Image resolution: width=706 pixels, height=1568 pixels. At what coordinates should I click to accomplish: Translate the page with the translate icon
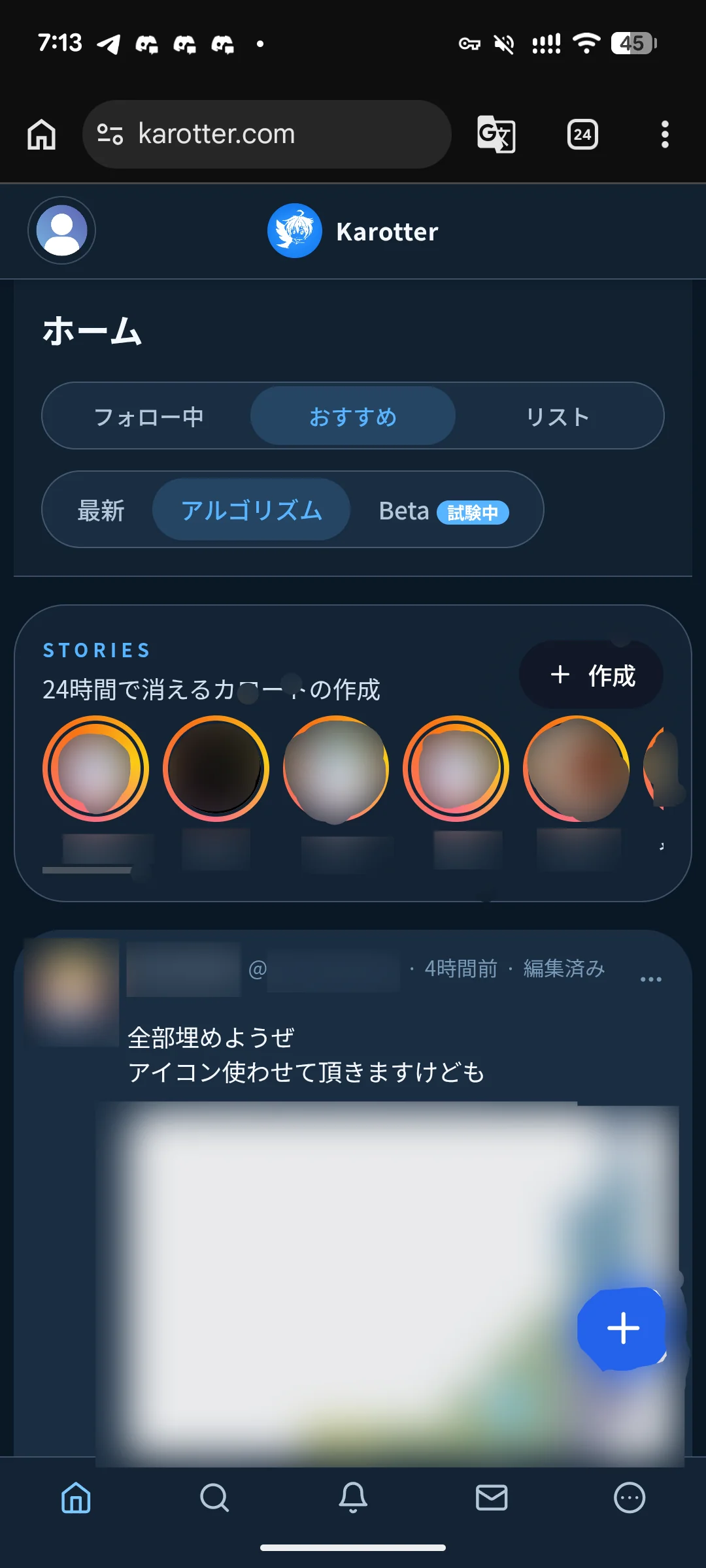[496, 135]
